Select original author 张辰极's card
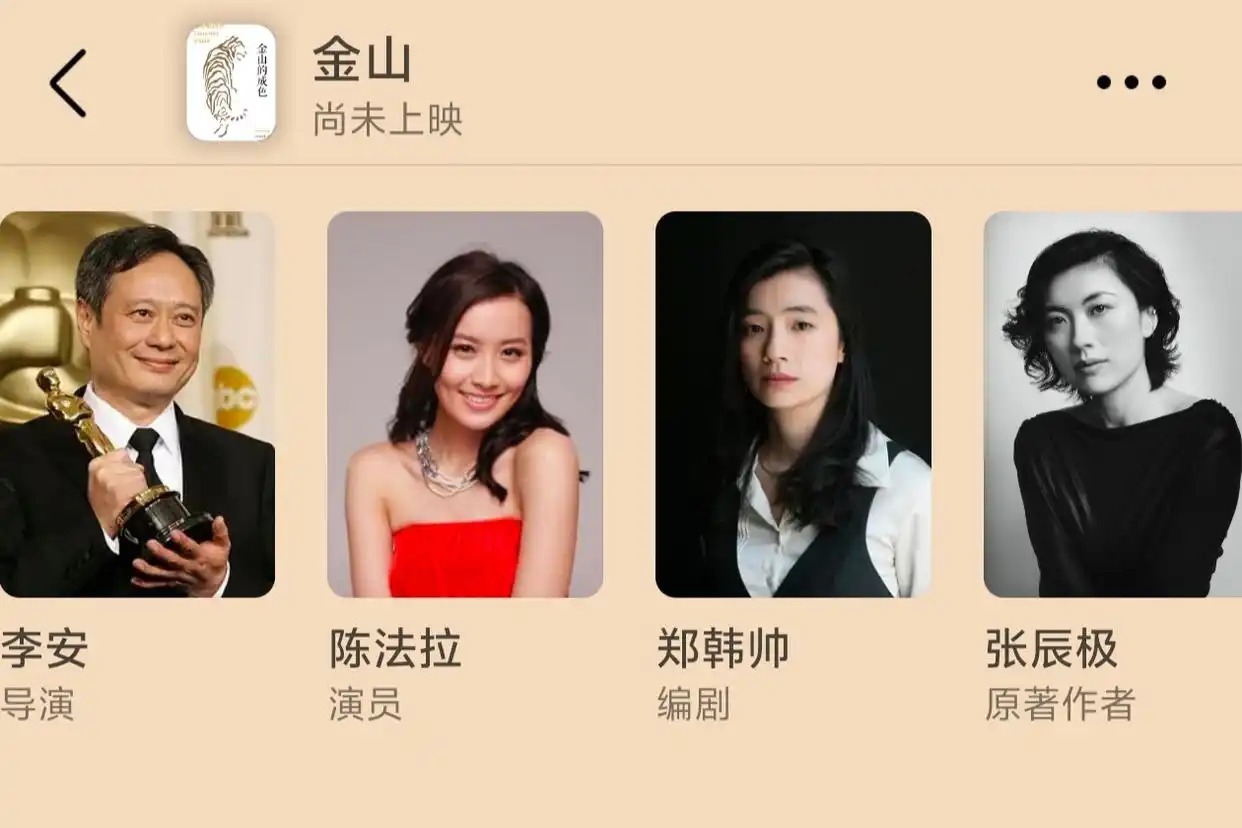Image resolution: width=1242 pixels, height=828 pixels. pyautogui.click(x=1112, y=404)
